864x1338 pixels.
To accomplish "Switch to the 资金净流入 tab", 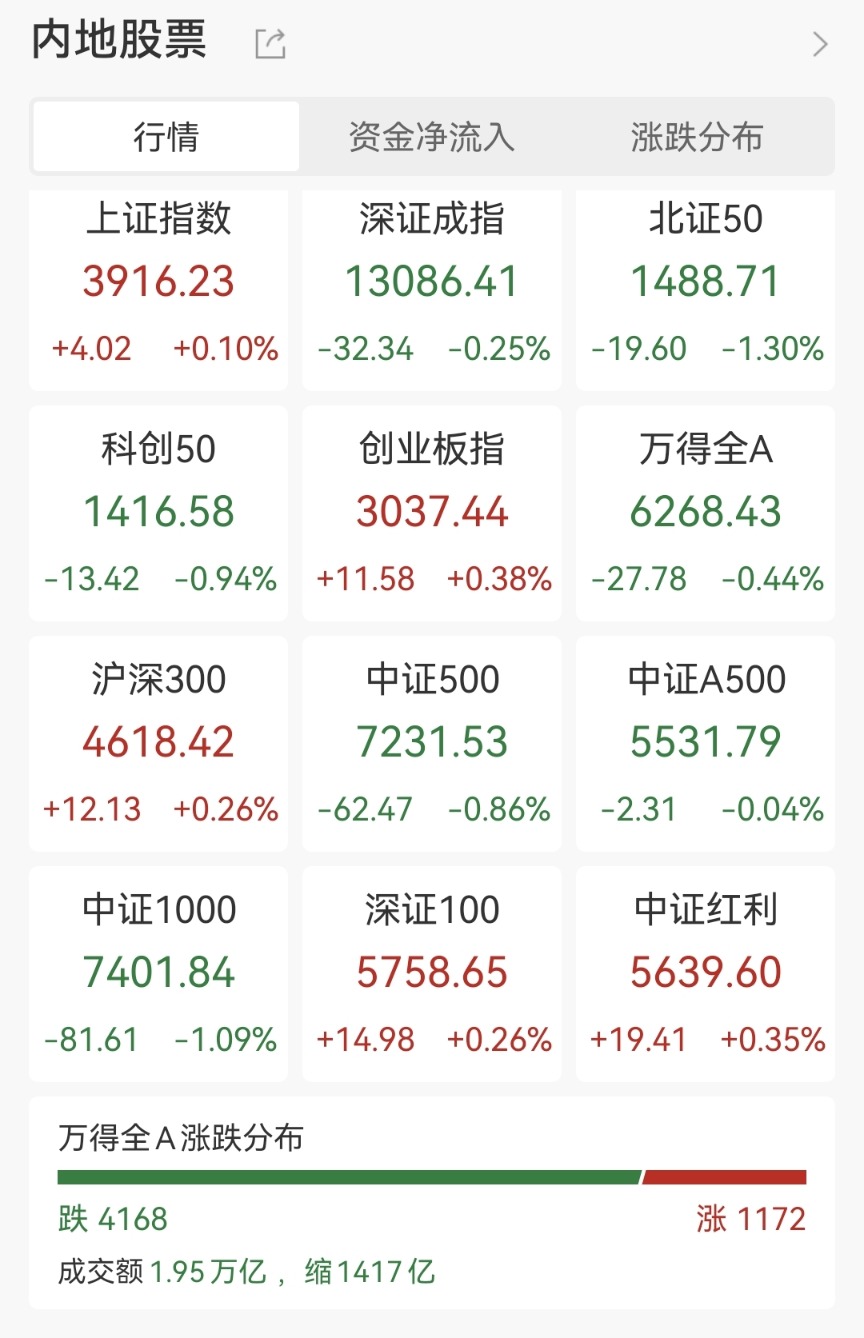I will [431, 137].
